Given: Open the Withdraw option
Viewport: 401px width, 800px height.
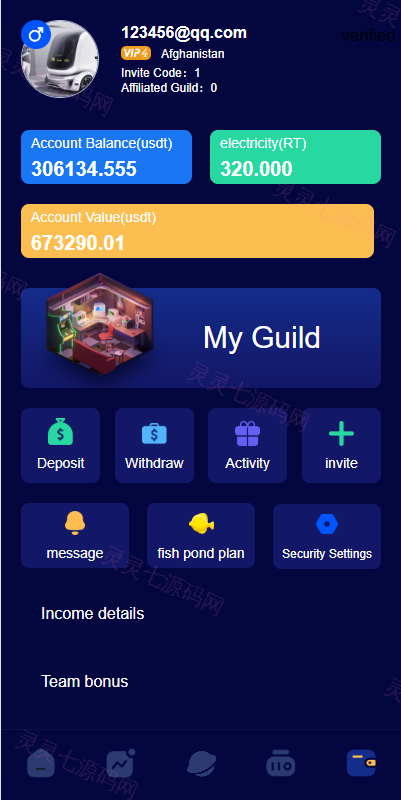Looking at the screenshot, I should pos(154,445).
